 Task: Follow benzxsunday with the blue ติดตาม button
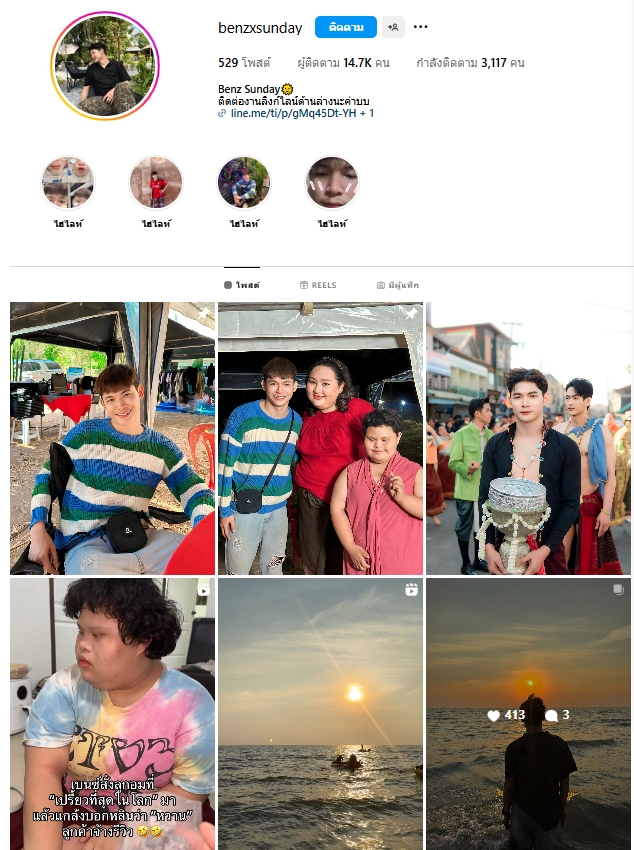[x=345, y=27]
